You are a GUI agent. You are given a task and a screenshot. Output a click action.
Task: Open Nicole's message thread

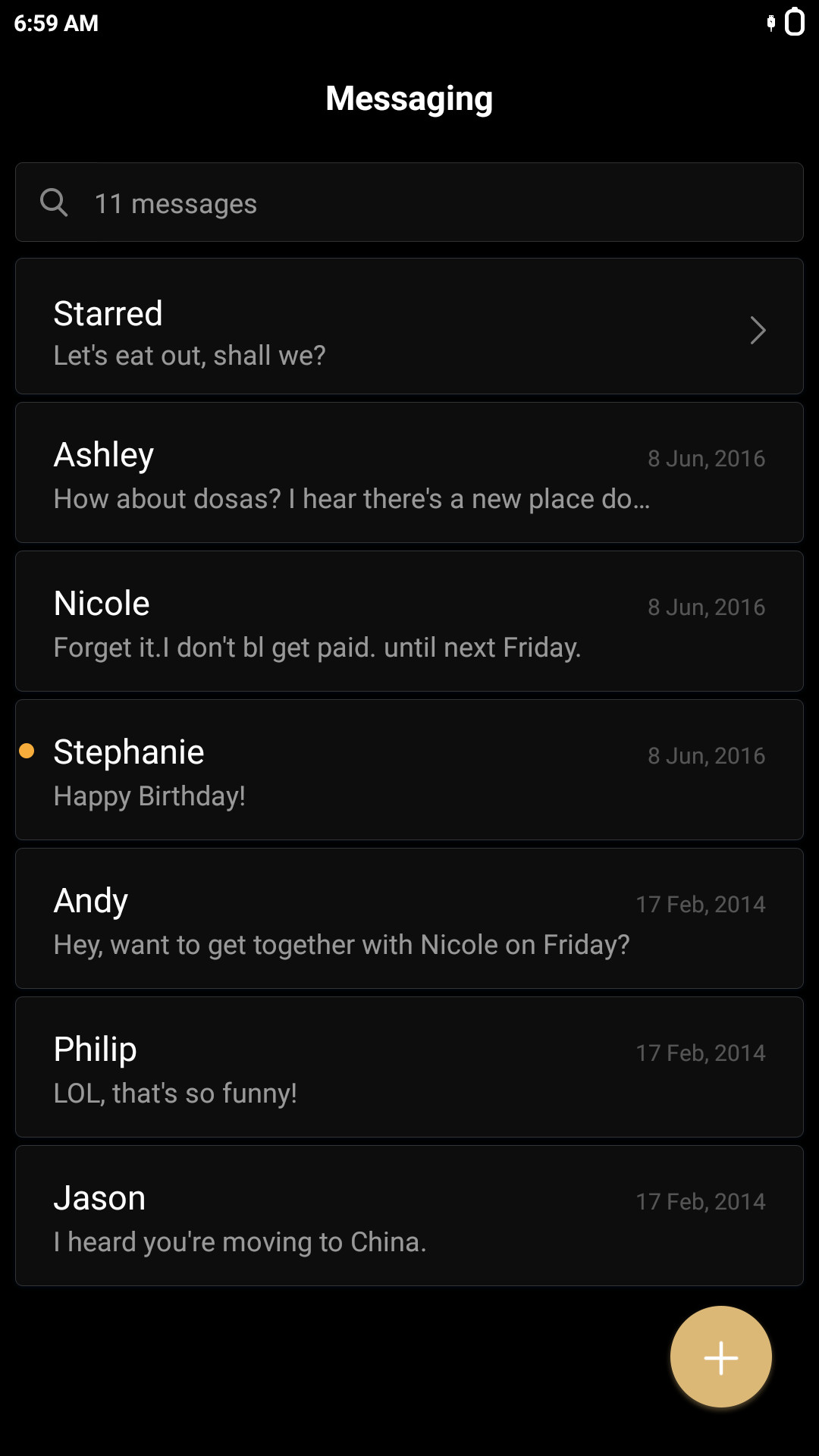click(409, 621)
